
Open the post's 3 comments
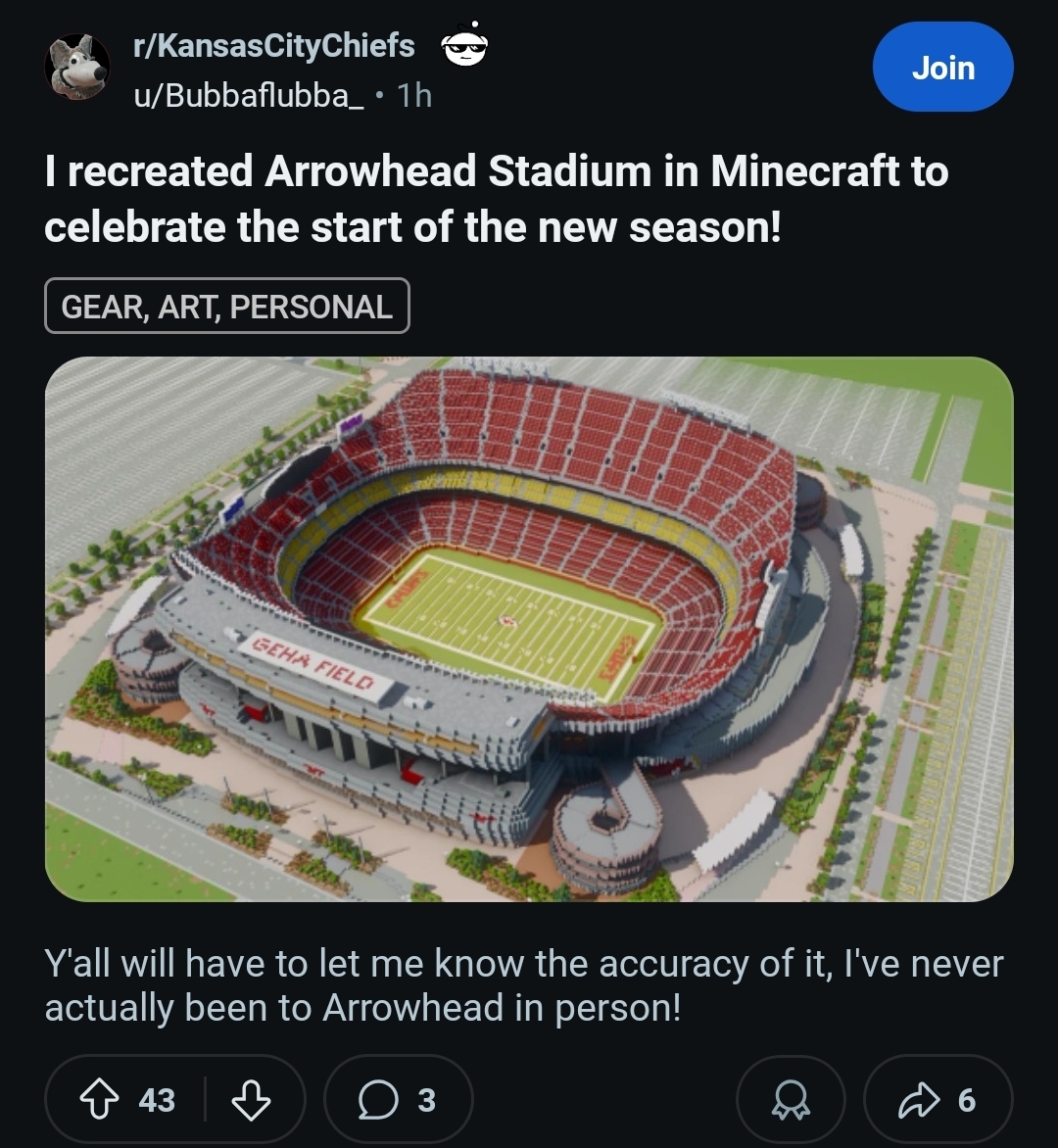click(398, 1100)
